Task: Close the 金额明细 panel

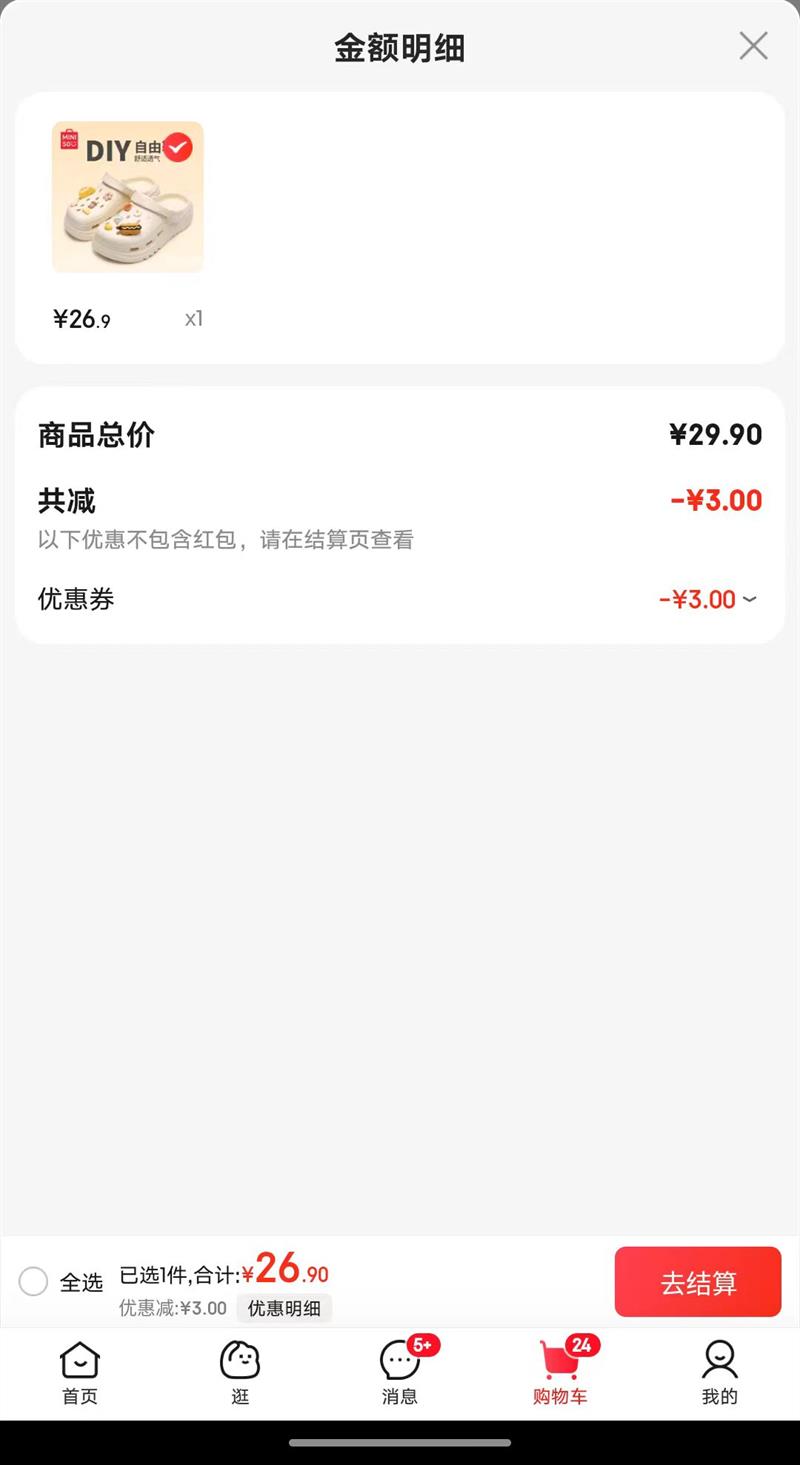Action: (753, 46)
